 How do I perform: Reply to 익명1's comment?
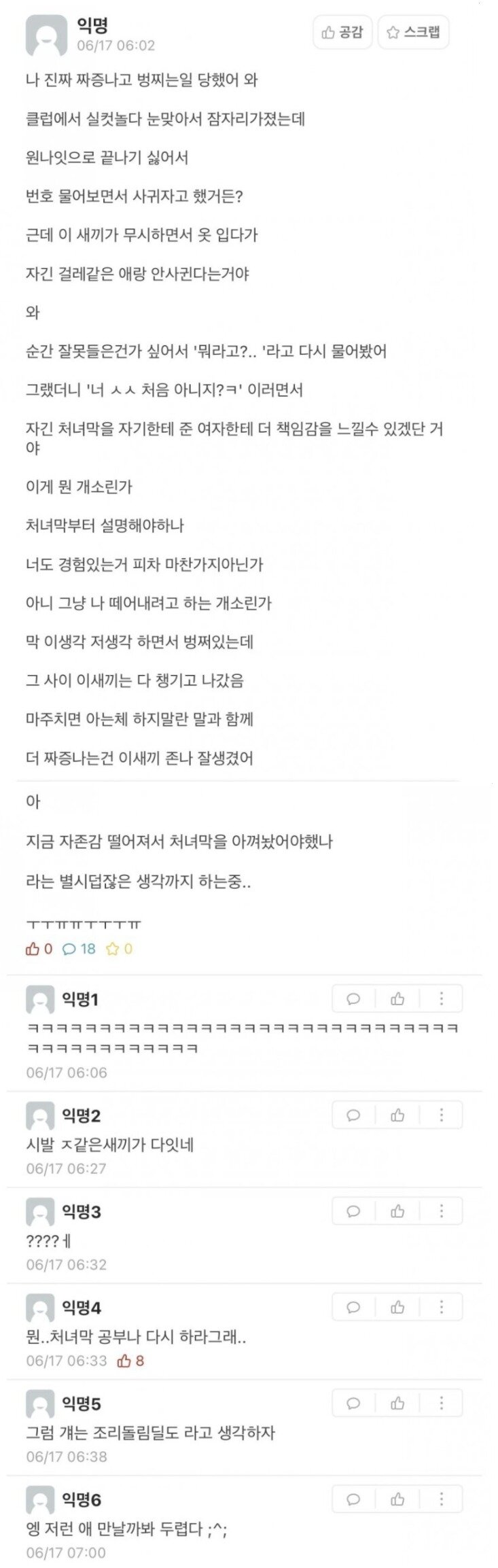[x=353, y=998]
